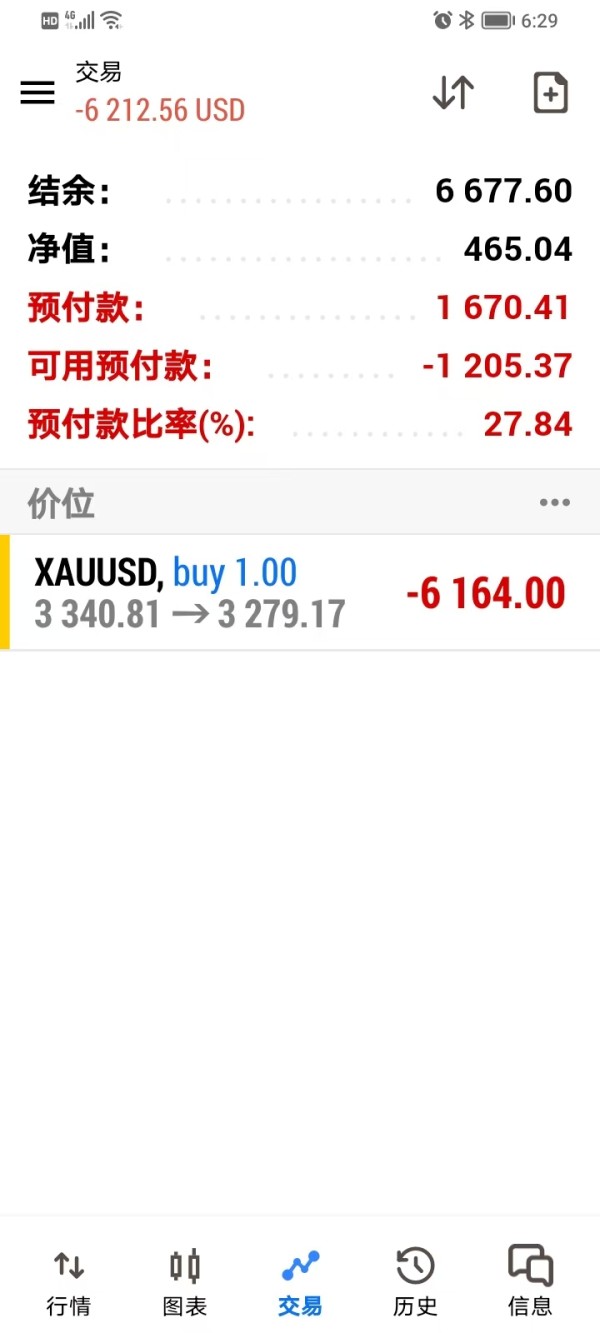The image size is (600, 1333).
Task: Open the hamburger drawer menu
Action: coord(38,93)
